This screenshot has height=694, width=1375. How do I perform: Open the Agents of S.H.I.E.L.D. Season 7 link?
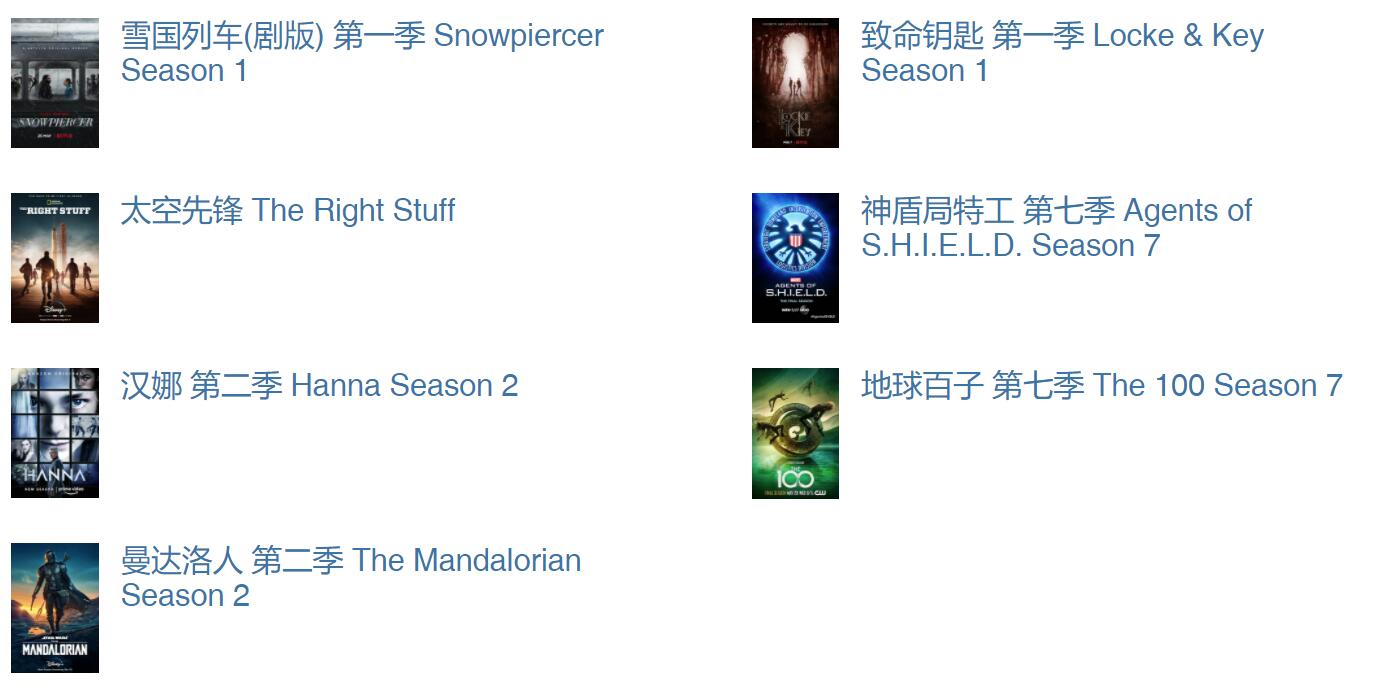(x=1056, y=211)
